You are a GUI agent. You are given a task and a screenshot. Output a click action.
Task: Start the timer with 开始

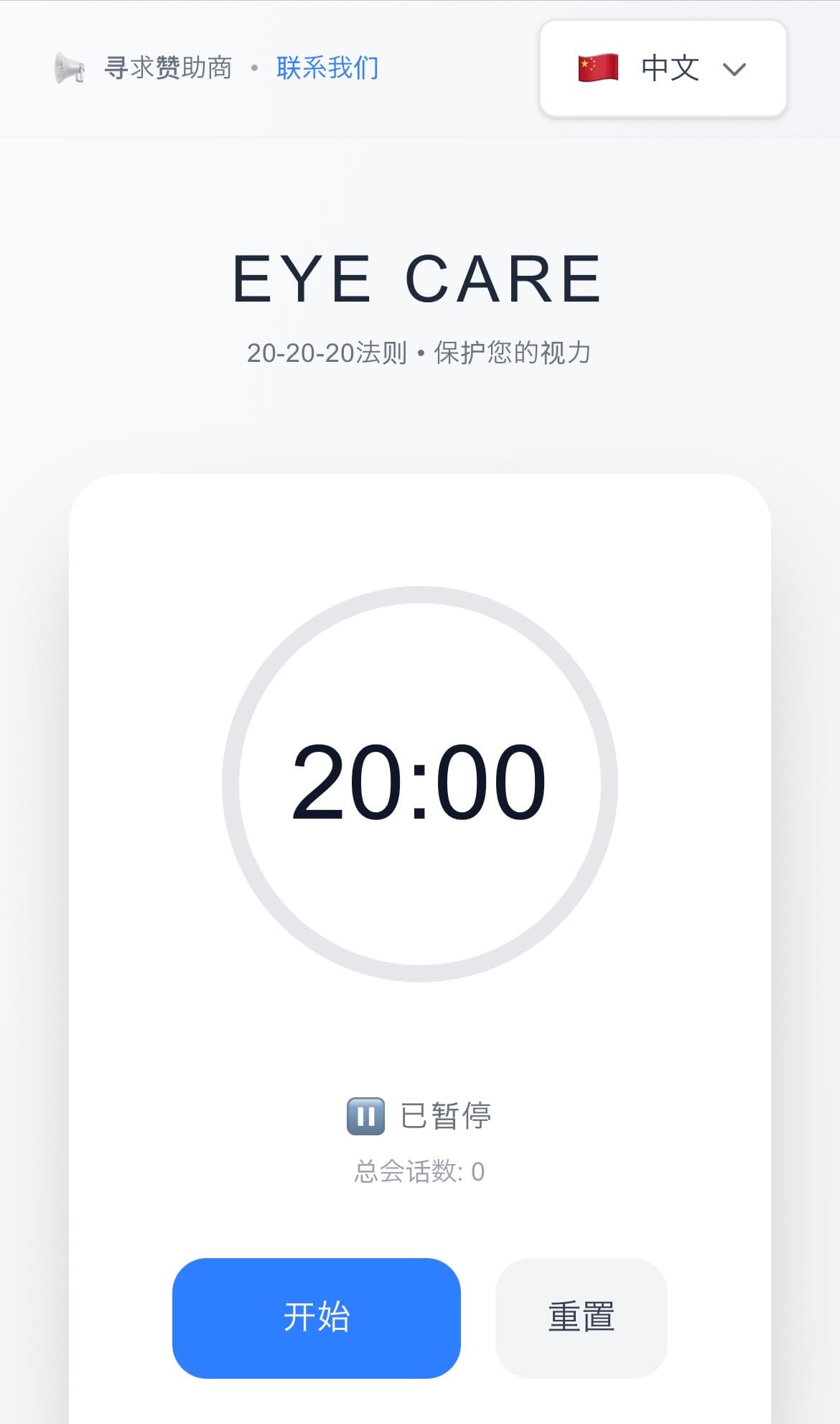point(316,1318)
